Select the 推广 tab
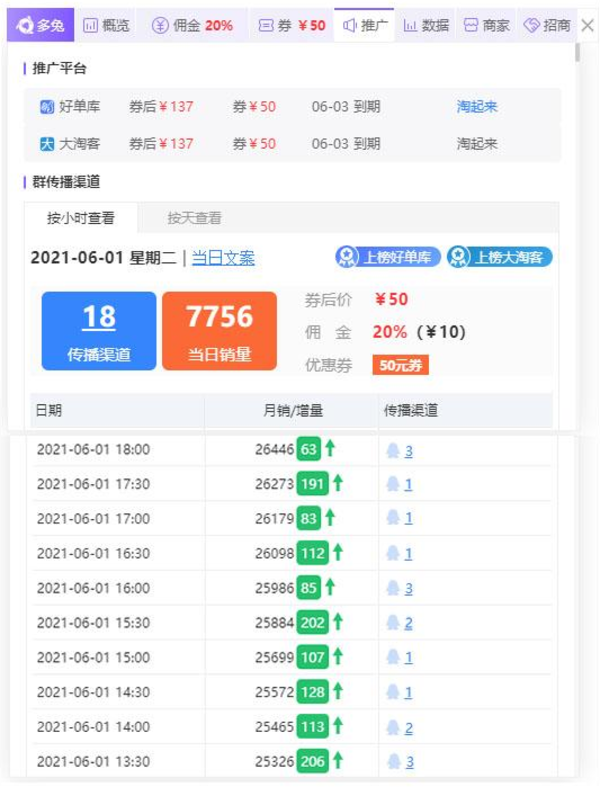The height and width of the screenshot is (787, 600). click(x=365, y=25)
